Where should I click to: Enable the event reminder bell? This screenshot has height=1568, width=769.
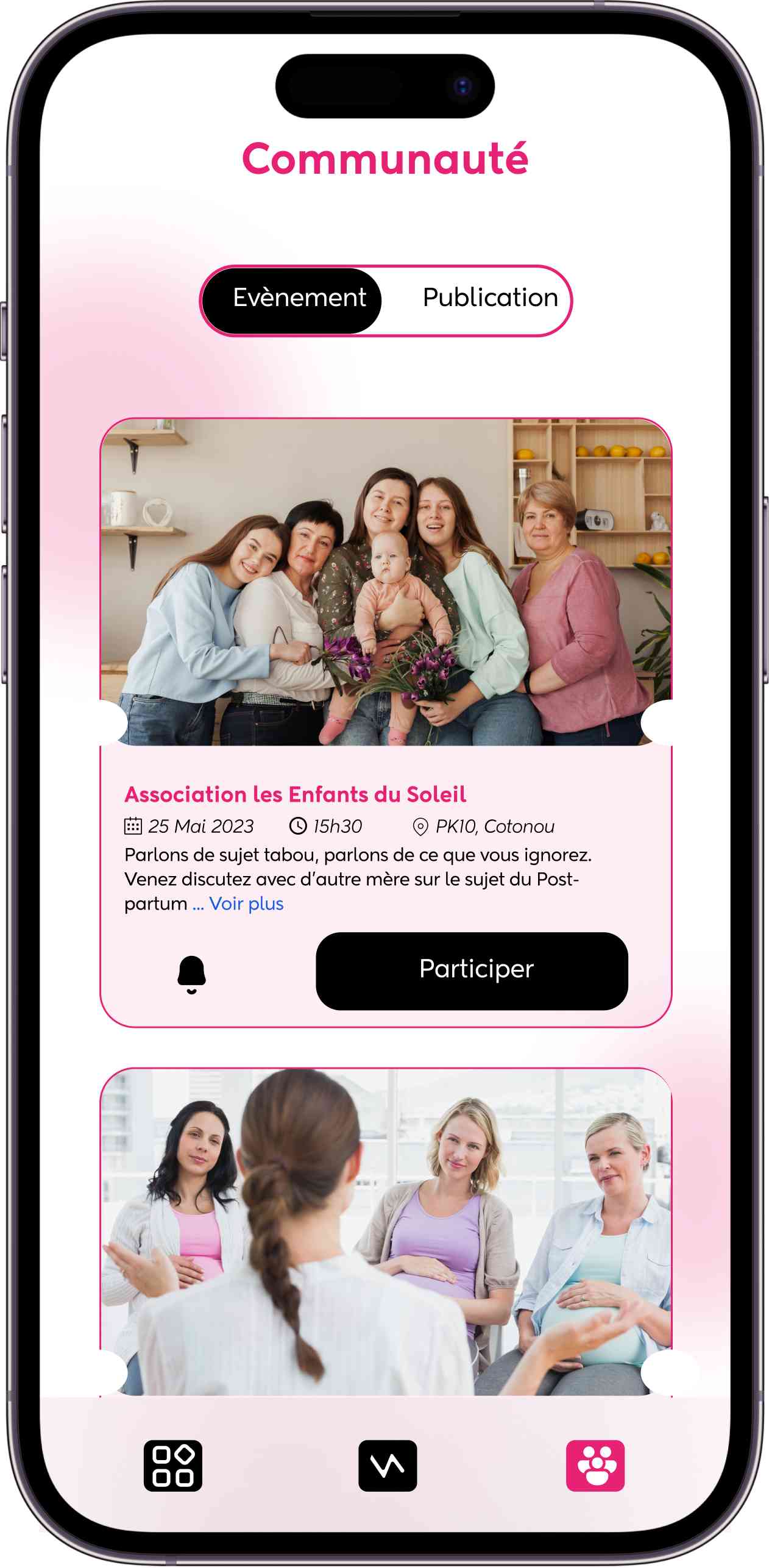191,974
